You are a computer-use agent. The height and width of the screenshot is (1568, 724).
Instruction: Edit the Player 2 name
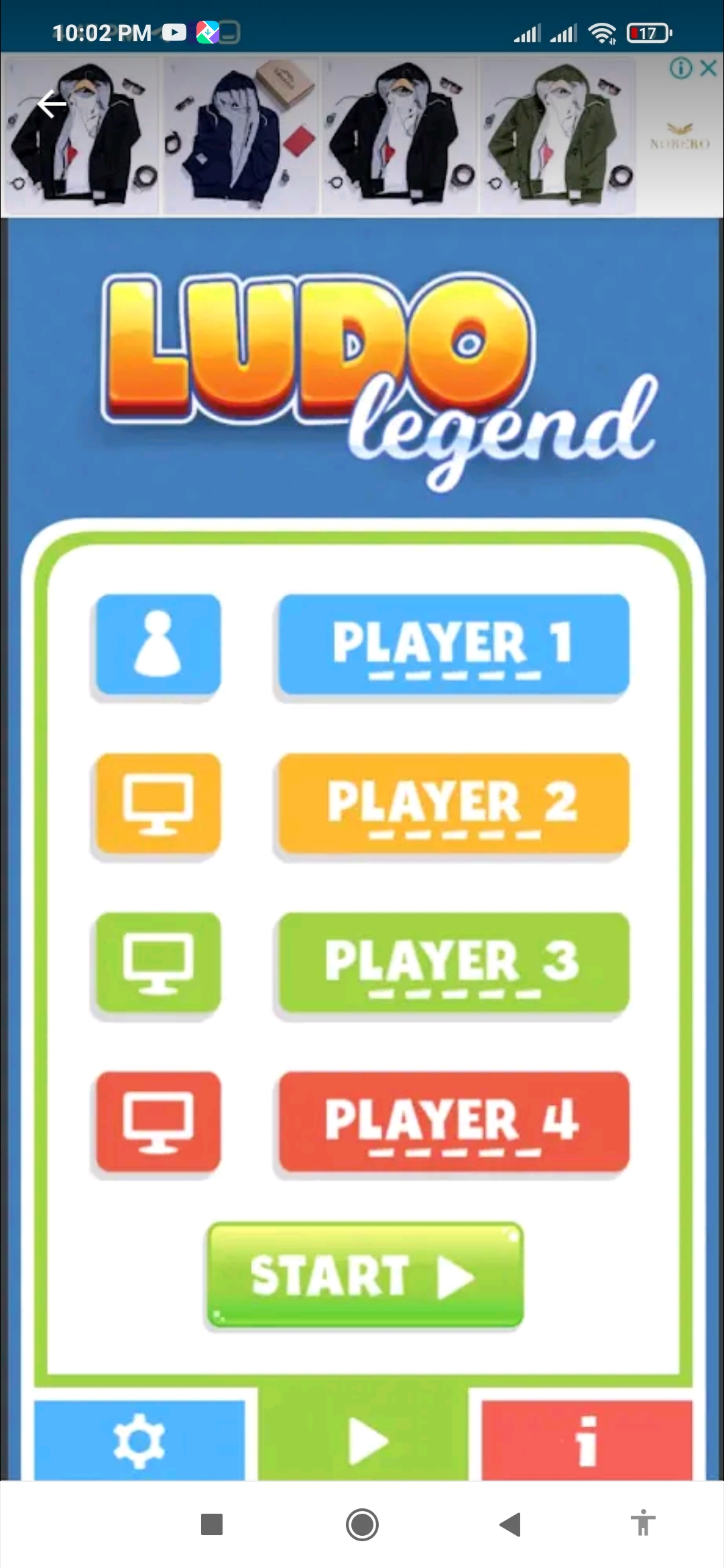pyautogui.click(x=454, y=803)
